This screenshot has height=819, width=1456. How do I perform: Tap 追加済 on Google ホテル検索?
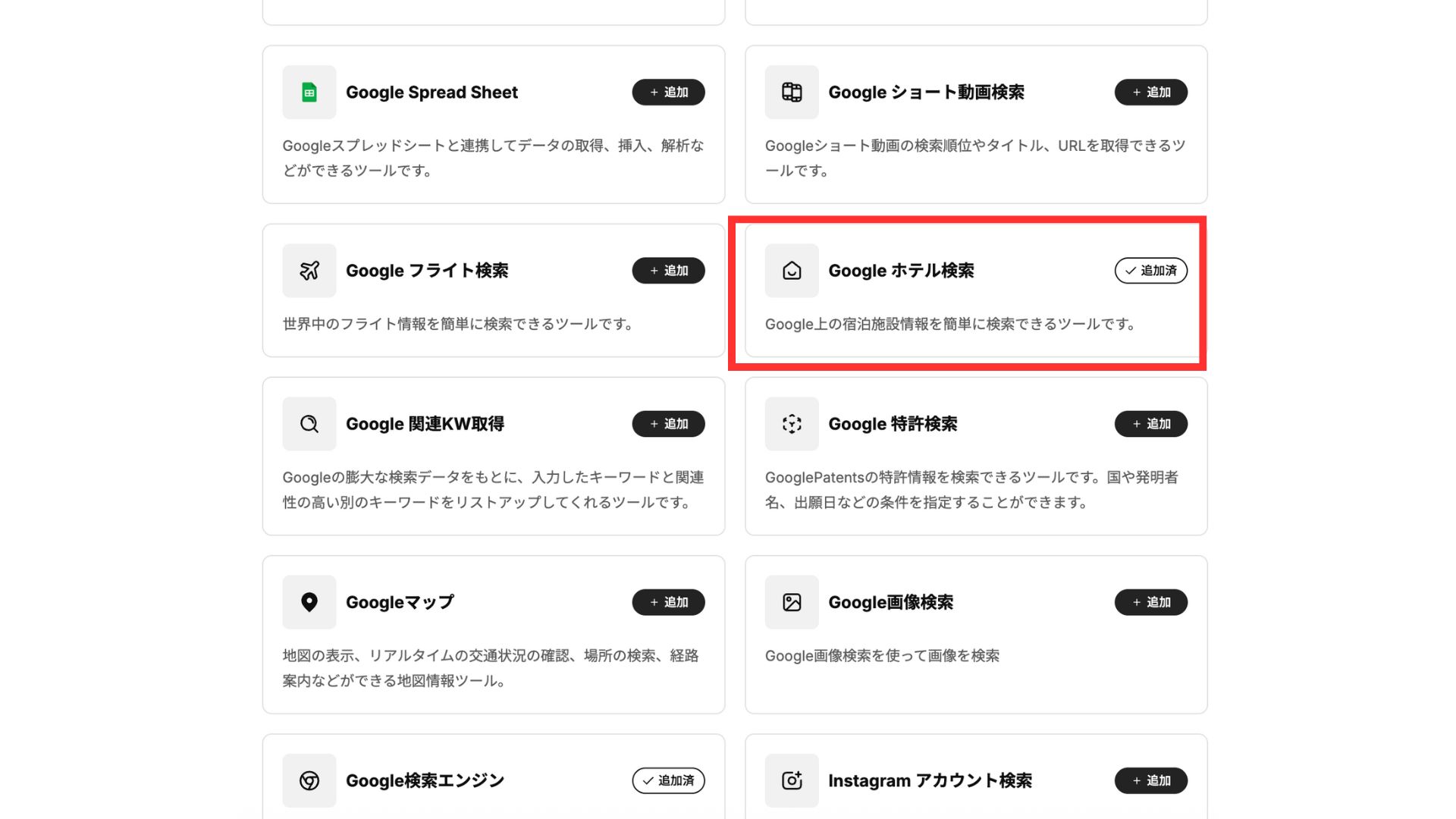point(1150,271)
